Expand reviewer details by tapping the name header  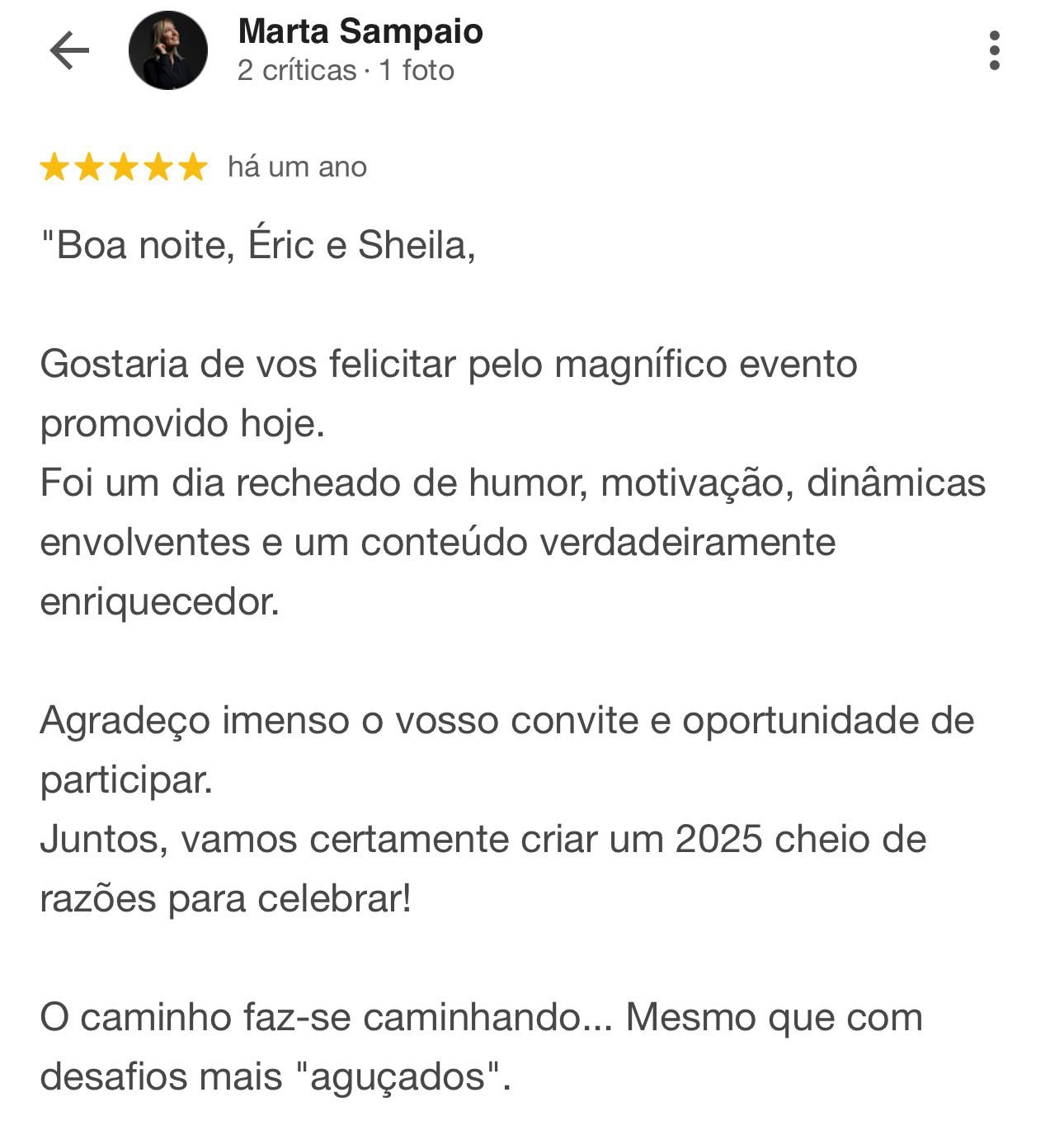[360, 33]
